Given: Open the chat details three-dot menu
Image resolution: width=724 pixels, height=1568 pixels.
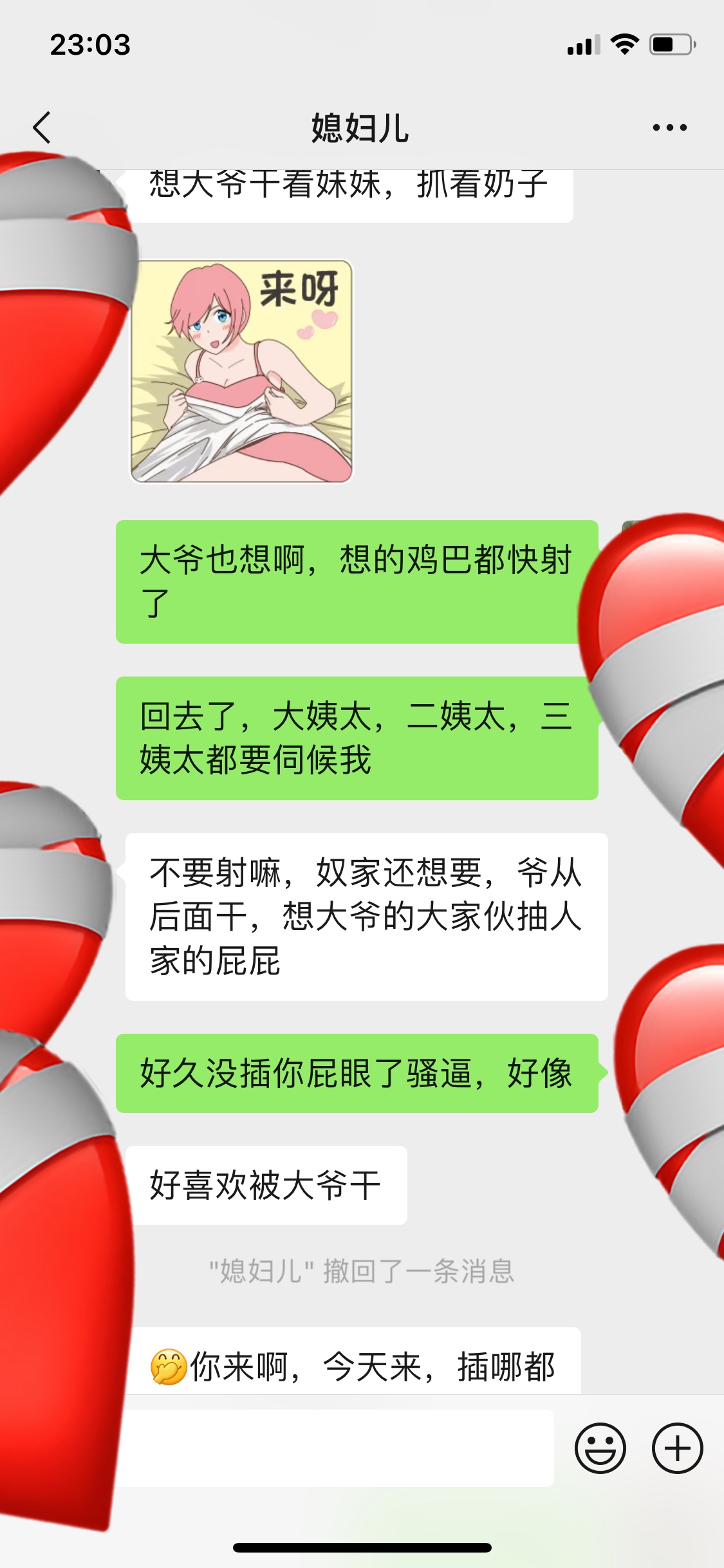Looking at the screenshot, I should (x=669, y=127).
